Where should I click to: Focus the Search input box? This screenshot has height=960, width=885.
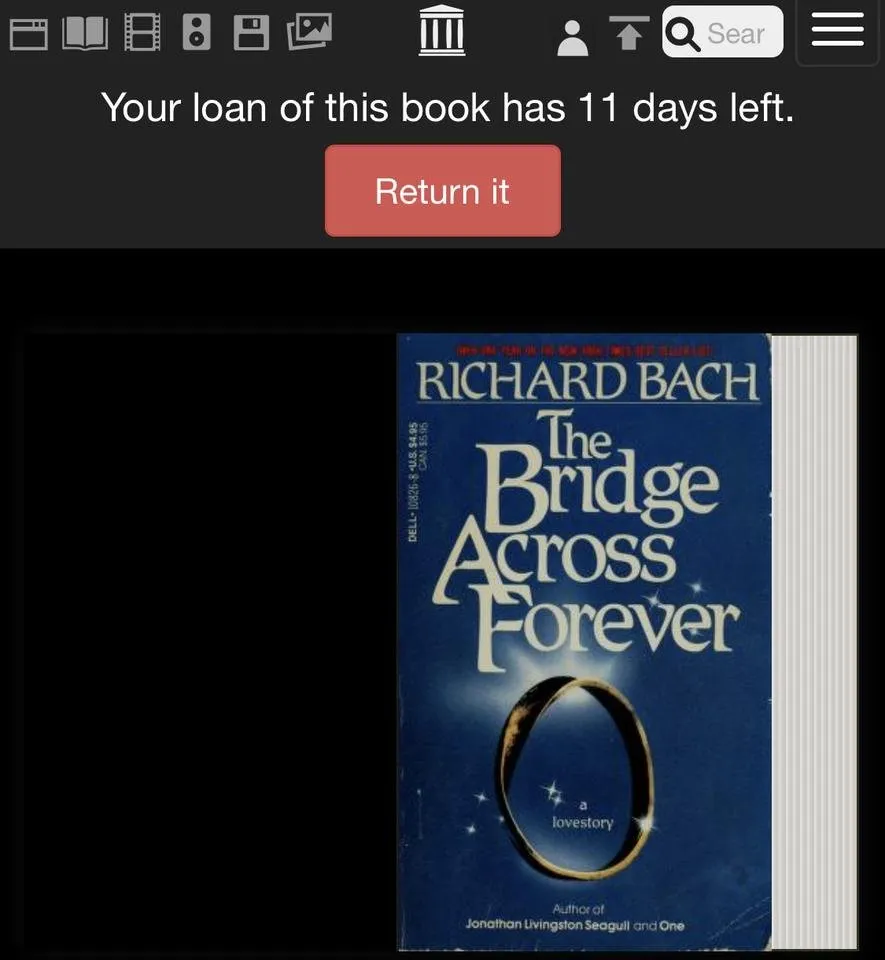point(738,33)
